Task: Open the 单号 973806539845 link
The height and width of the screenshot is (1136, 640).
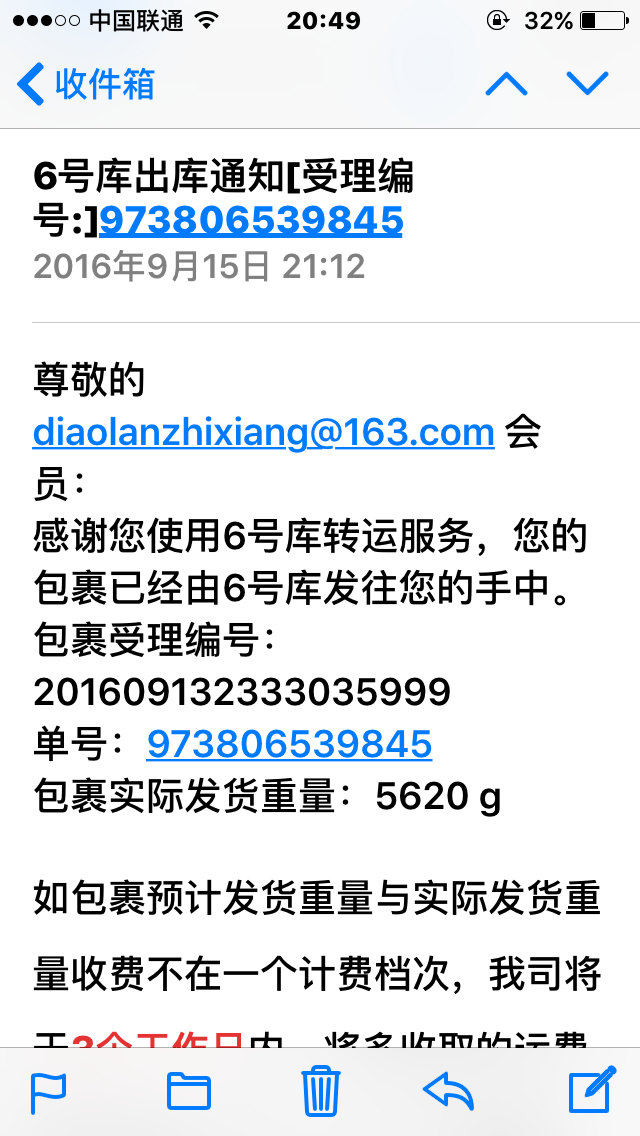Action: point(289,744)
